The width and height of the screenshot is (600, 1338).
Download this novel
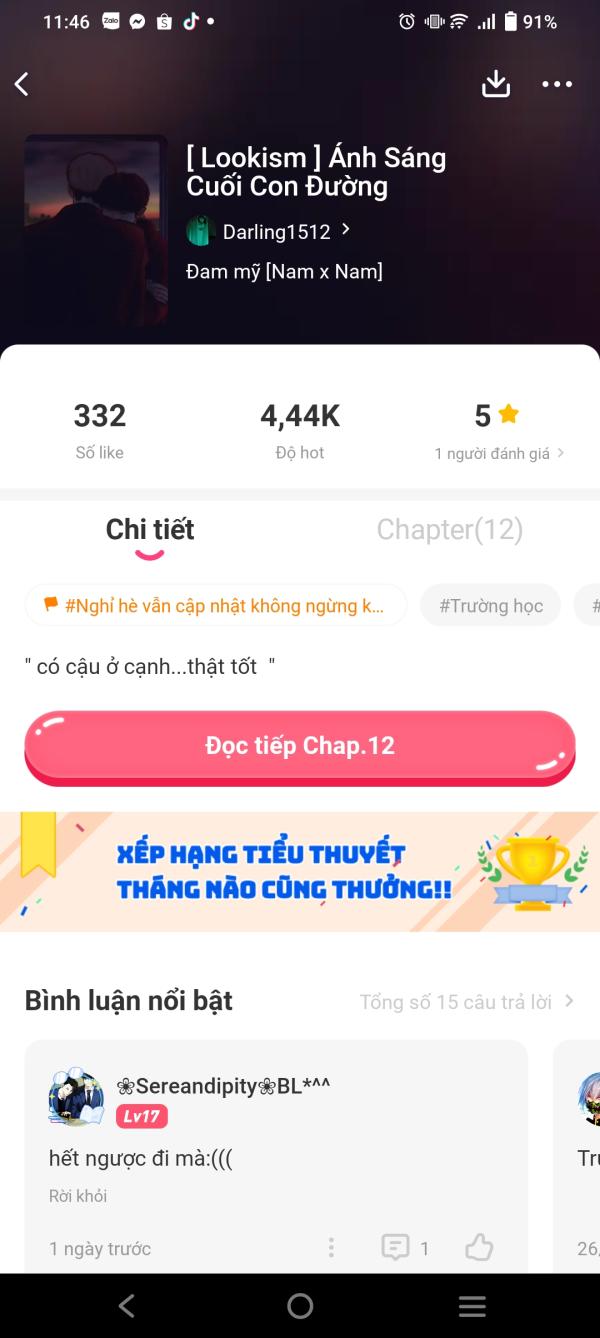(x=496, y=85)
